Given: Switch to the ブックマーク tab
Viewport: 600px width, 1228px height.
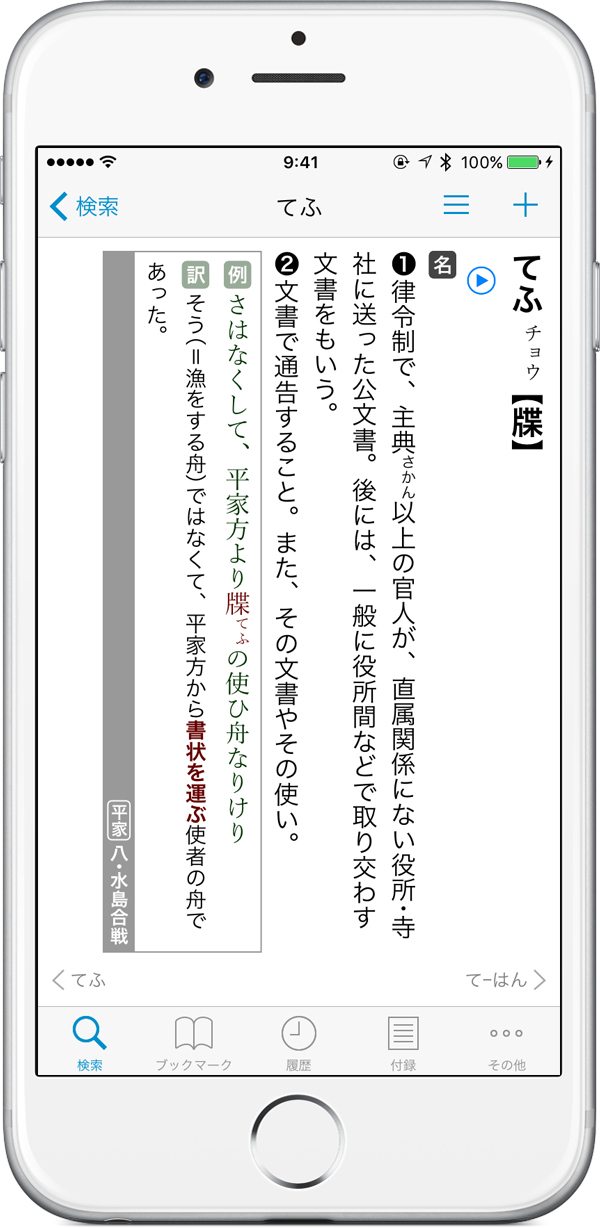Looking at the screenshot, I should (194, 1042).
